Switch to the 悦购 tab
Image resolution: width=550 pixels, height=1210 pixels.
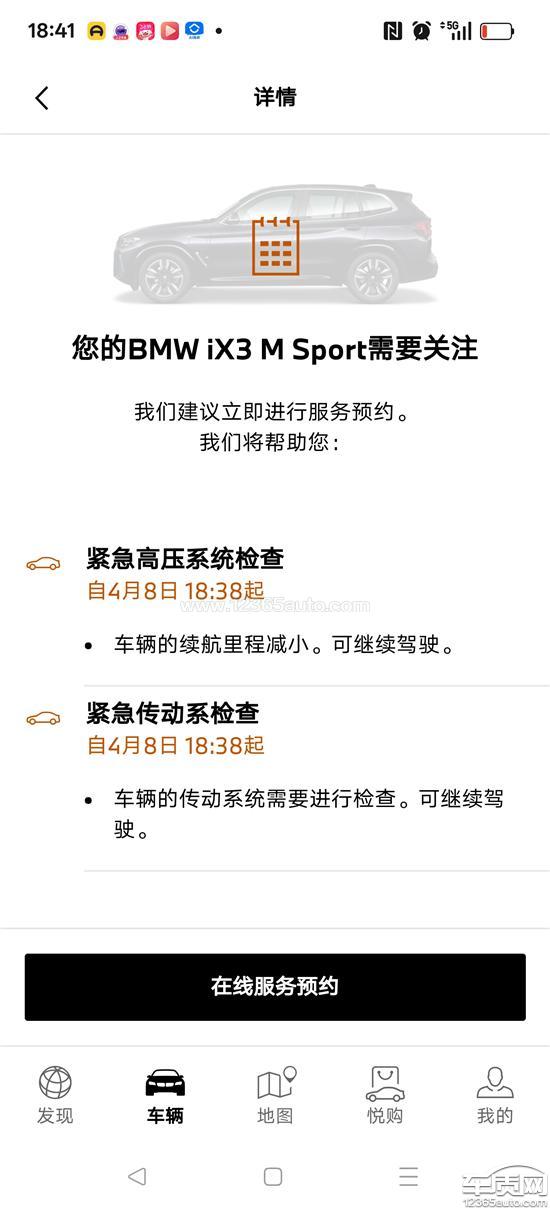point(385,1096)
